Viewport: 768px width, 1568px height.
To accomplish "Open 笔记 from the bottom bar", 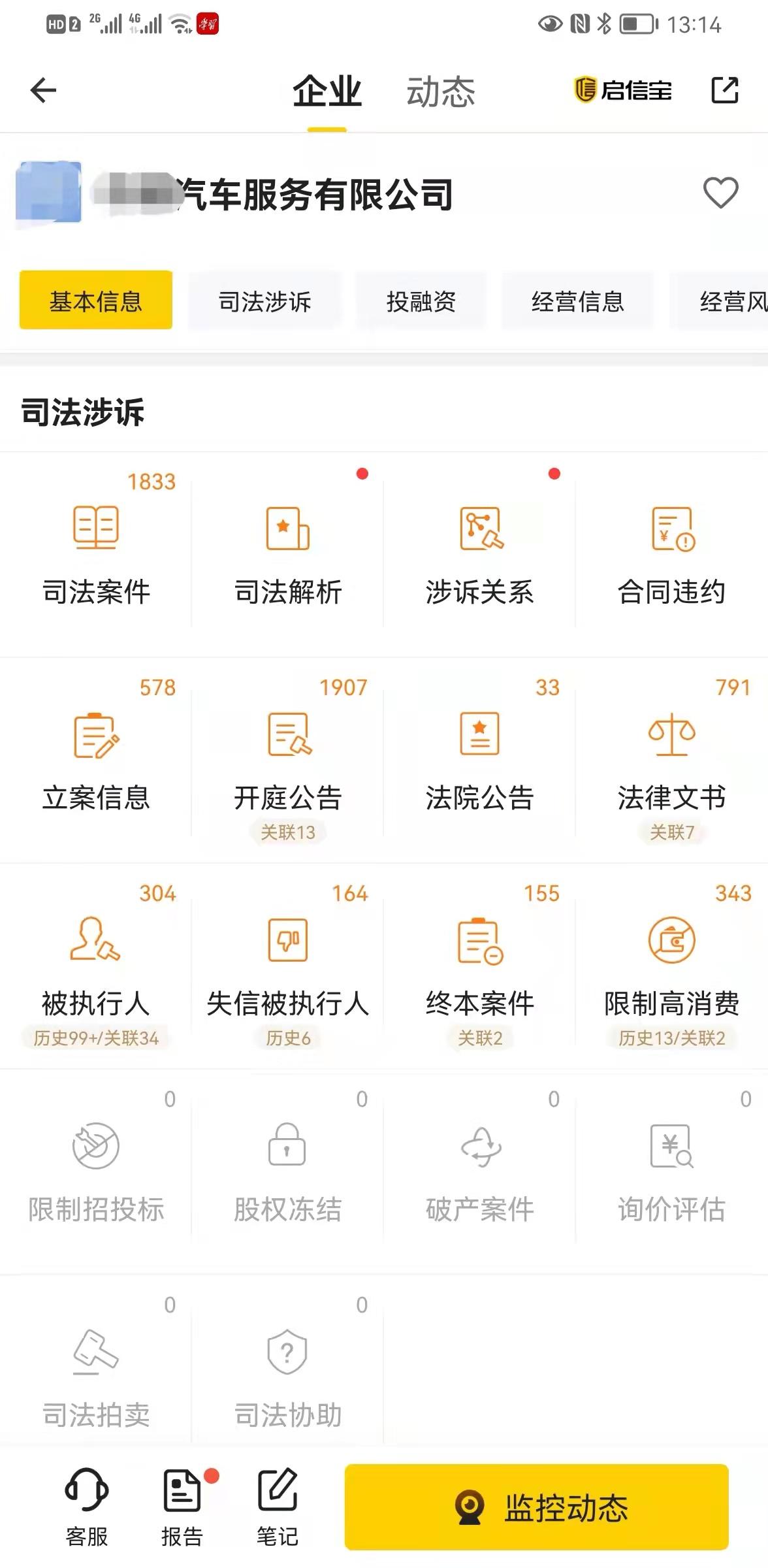I will (x=278, y=1508).
